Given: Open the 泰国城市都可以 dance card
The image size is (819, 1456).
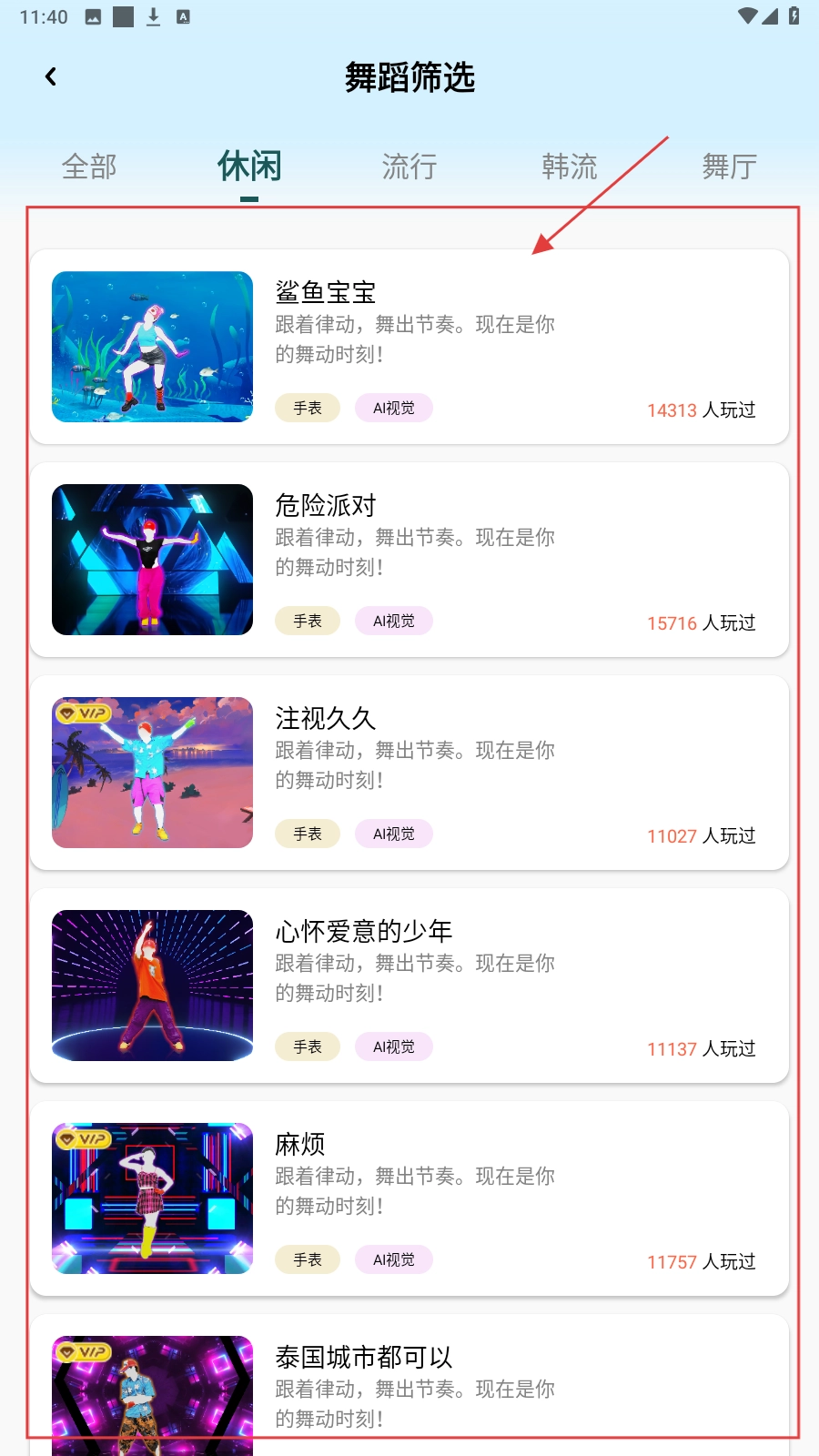Looking at the screenshot, I should point(409,1388).
